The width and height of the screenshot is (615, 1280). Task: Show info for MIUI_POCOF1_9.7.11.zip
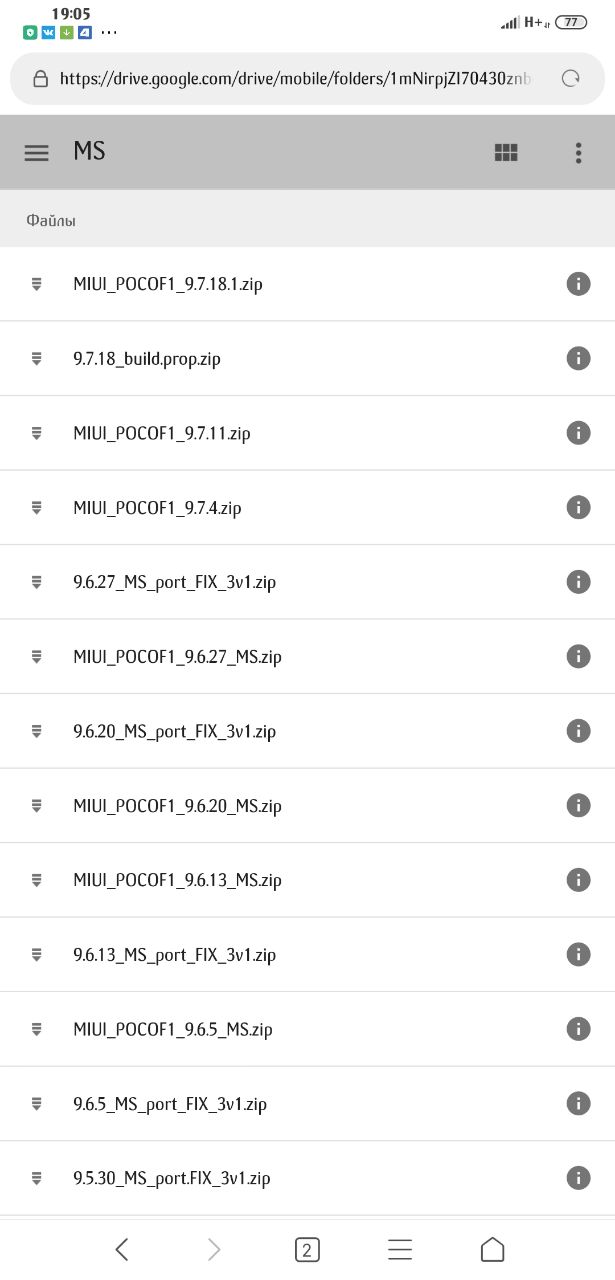pos(578,433)
